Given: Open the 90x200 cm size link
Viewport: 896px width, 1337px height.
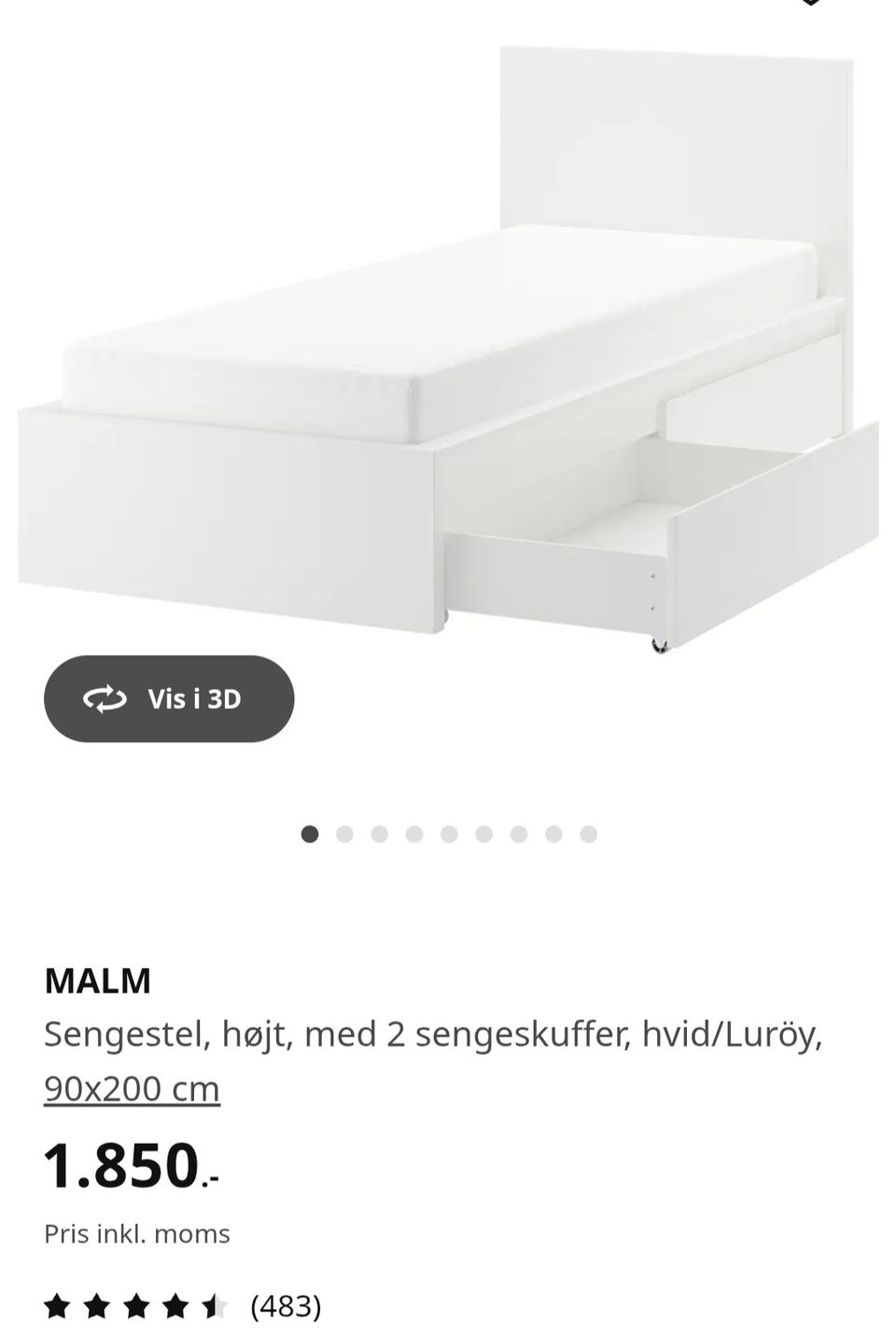Looking at the screenshot, I should point(132,1087).
